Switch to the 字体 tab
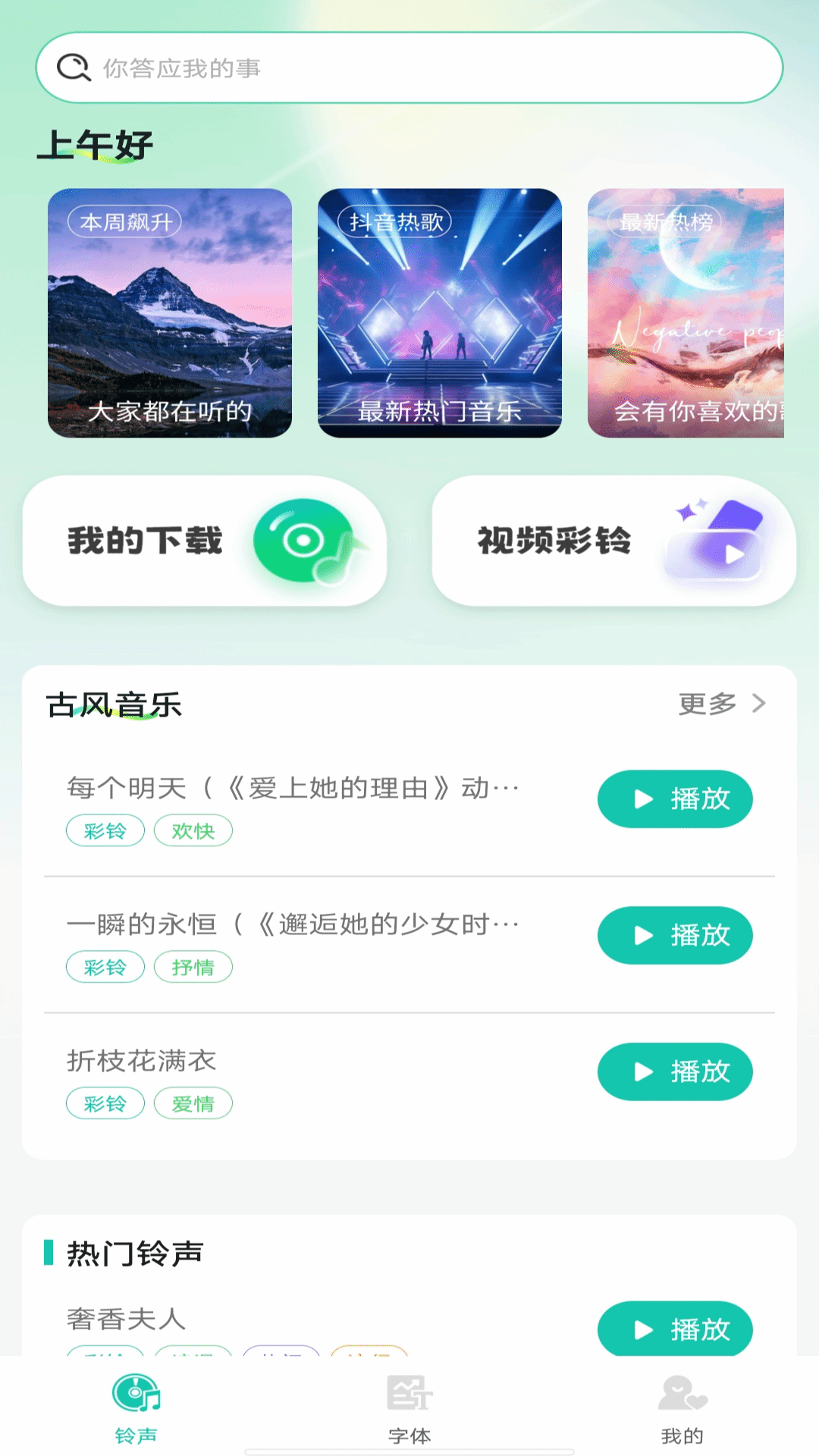This screenshot has height=1456, width=819. pos(409,1409)
